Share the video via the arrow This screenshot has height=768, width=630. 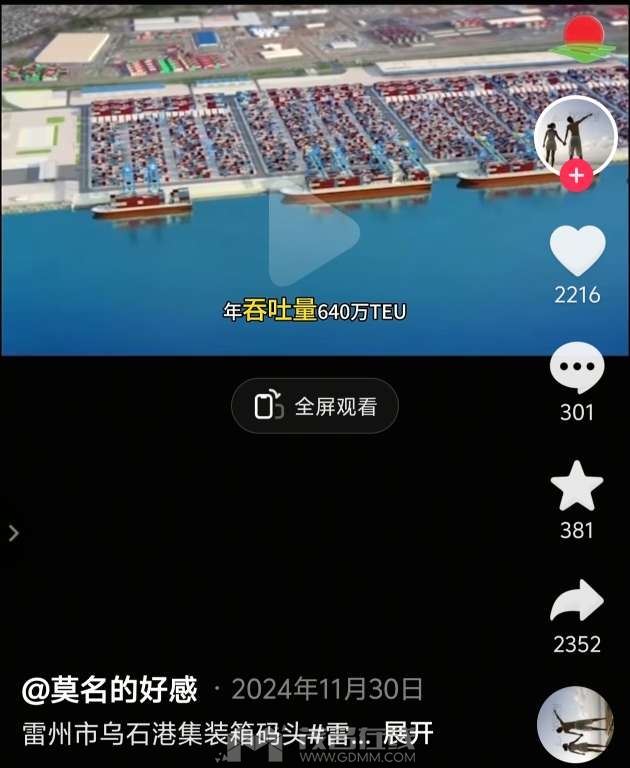point(577,603)
